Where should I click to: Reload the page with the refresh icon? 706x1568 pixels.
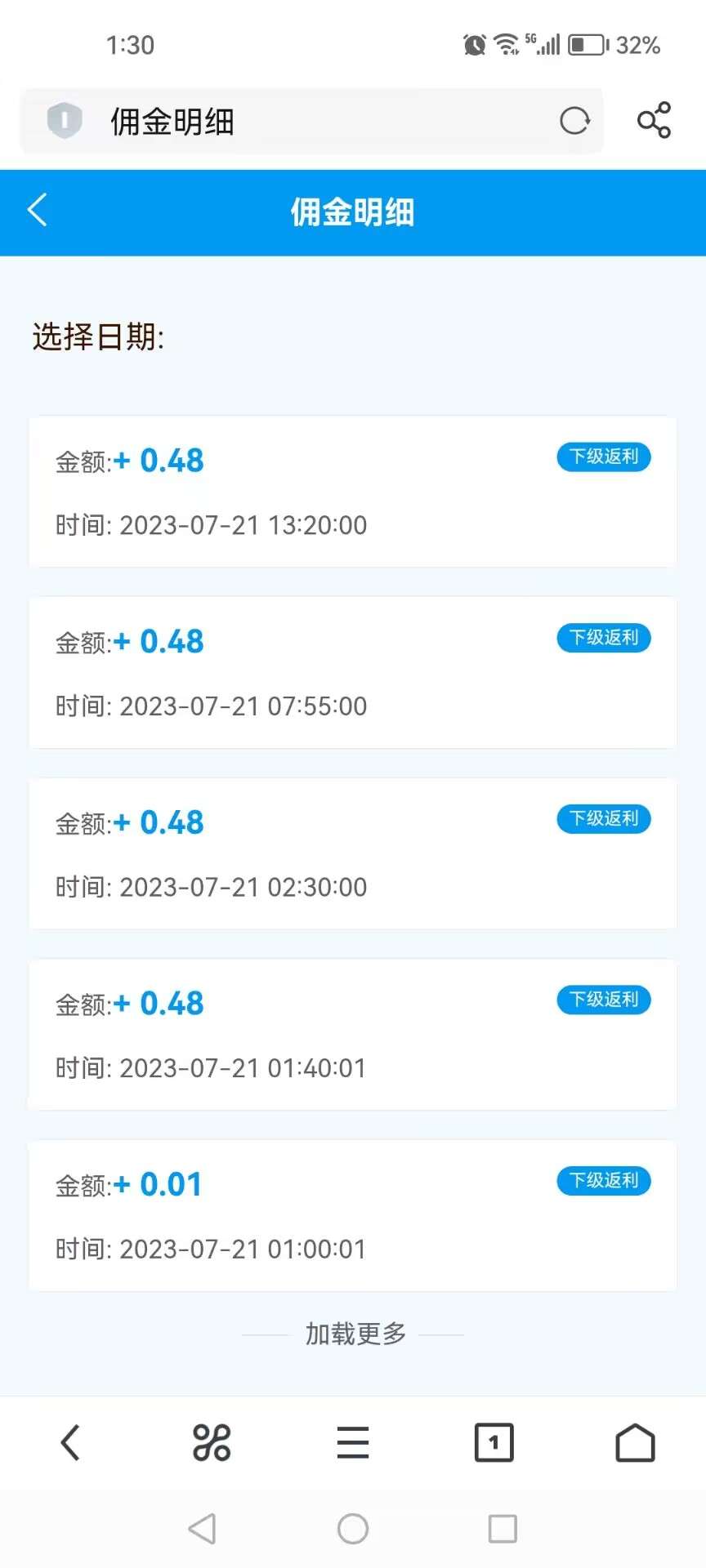pos(574,121)
